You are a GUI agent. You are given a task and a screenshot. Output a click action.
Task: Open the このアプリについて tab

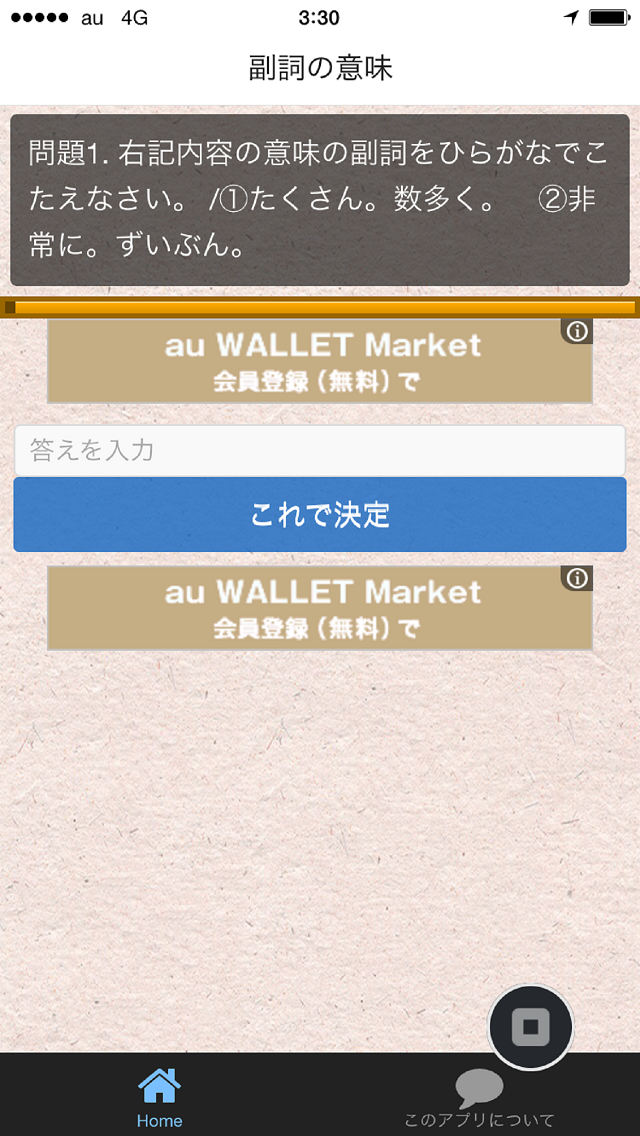point(479,1097)
